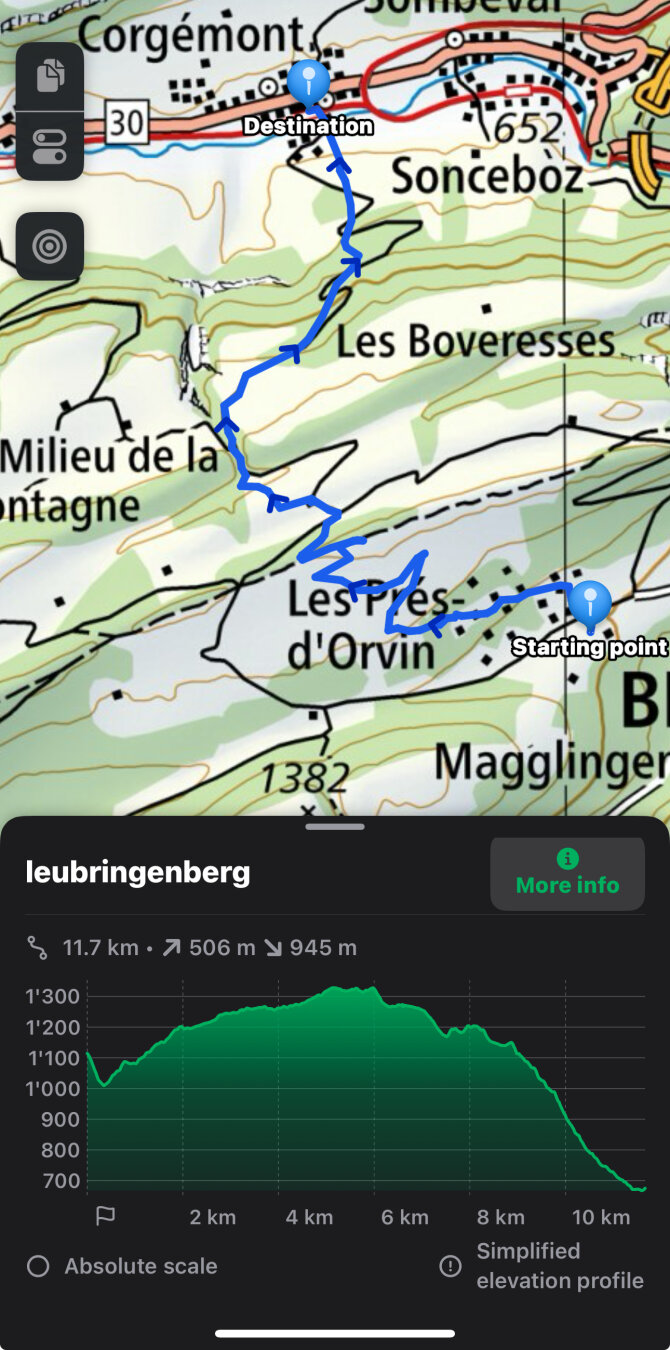Open More info for leubringenberg
This screenshot has width=670, height=1350.
tap(567, 873)
